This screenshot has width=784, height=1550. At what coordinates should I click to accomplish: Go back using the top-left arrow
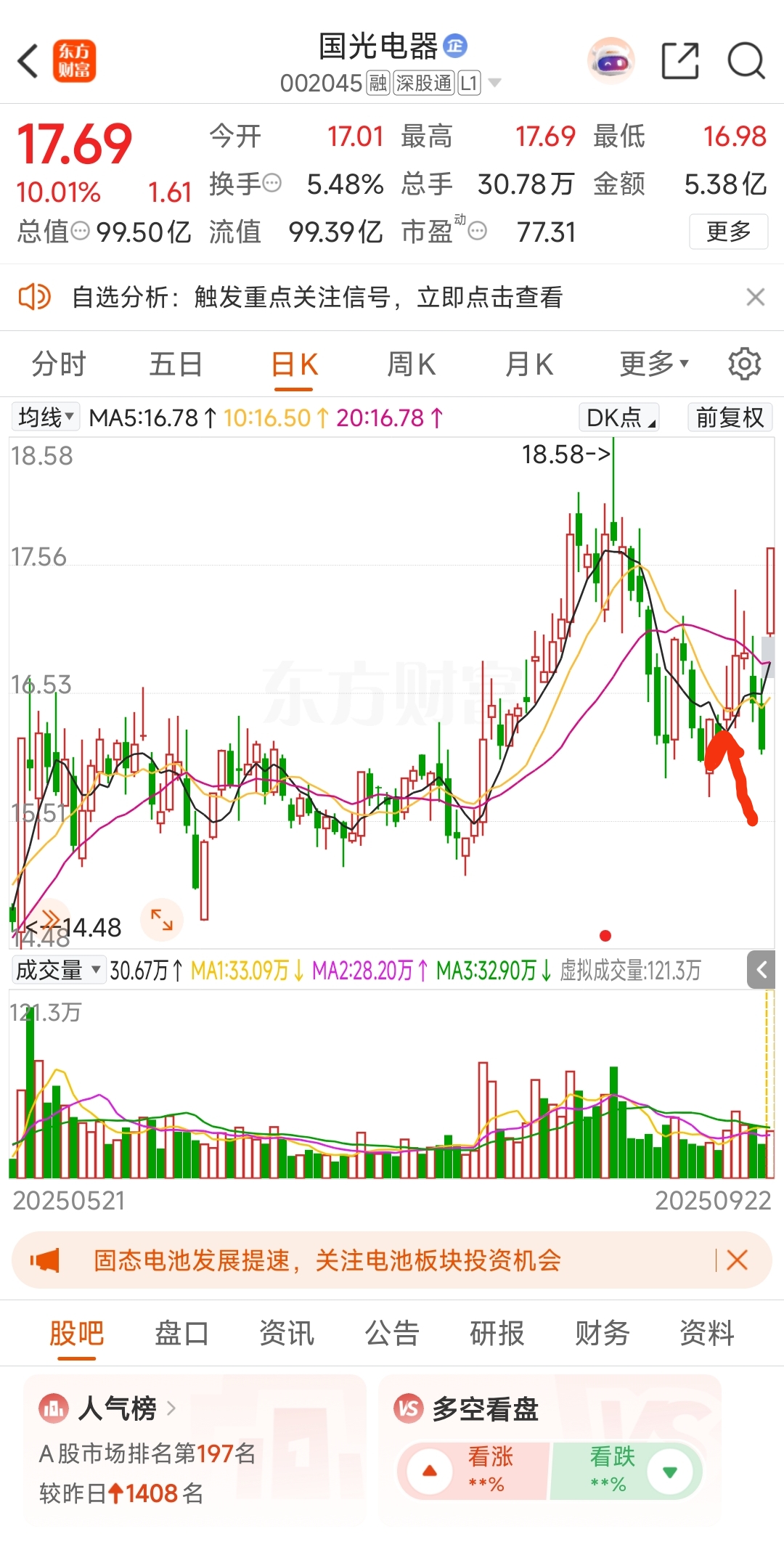tap(28, 61)
